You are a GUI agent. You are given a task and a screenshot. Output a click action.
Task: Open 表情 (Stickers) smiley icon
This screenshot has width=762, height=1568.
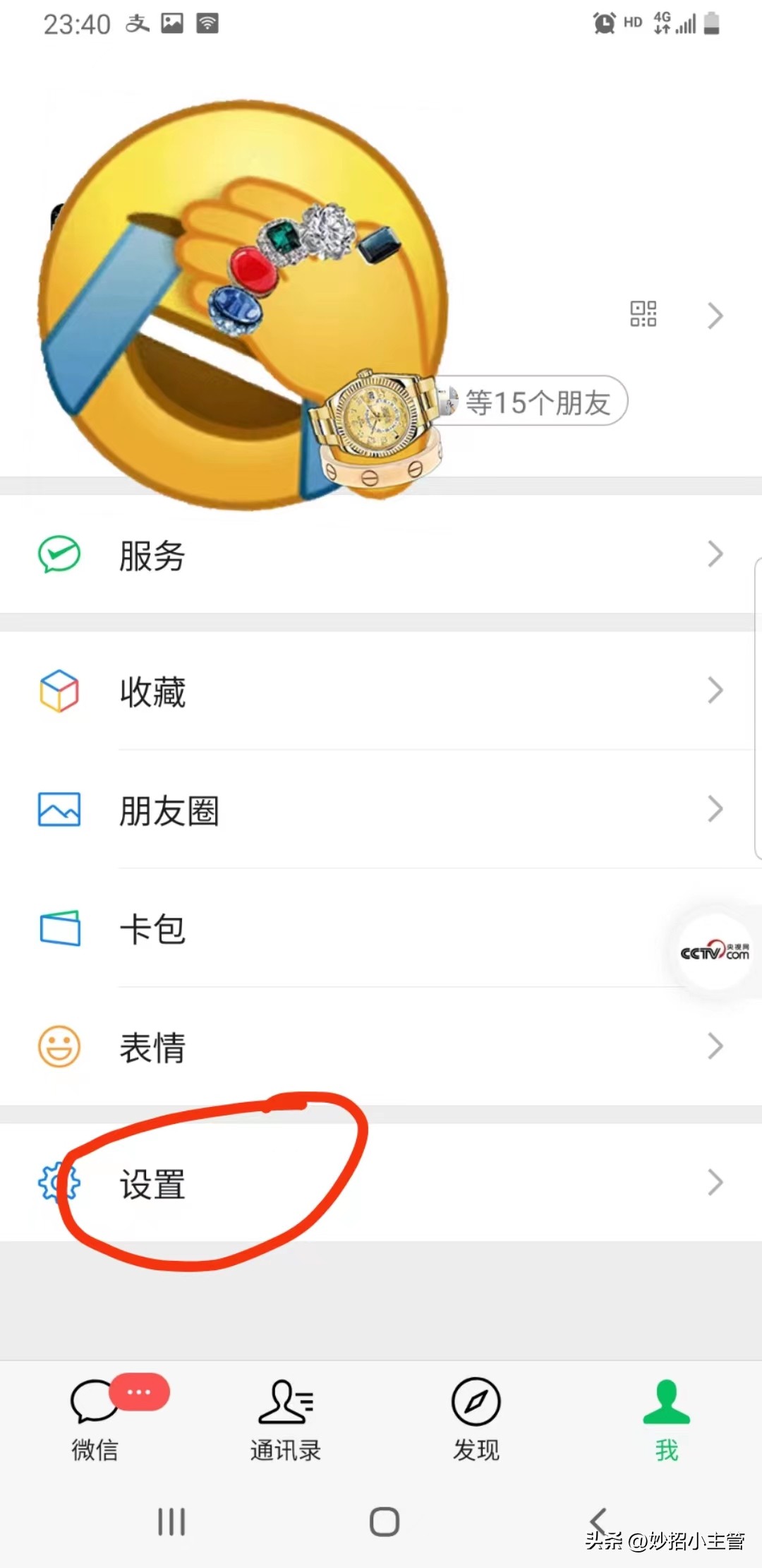coord(58,1046)
